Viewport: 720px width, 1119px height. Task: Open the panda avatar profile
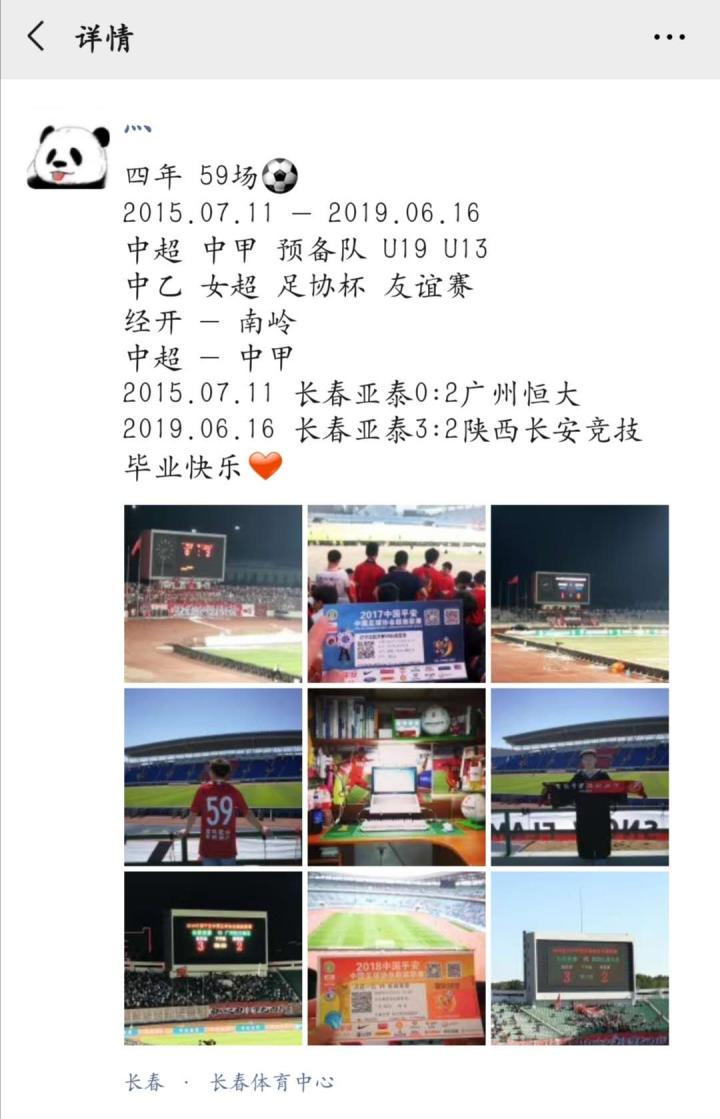pyautogui.click(x=67, y=158)
